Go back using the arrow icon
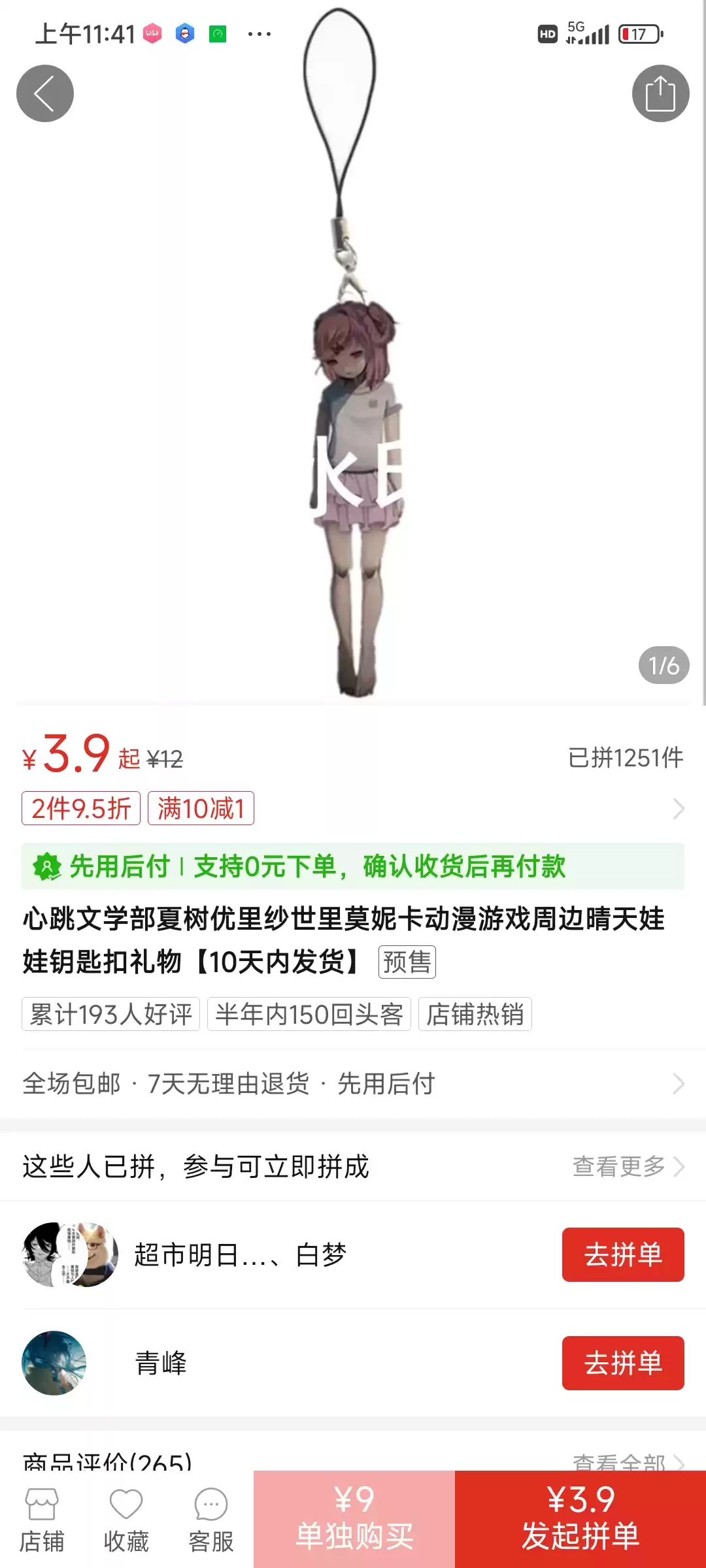This screenshot has height=1568, width=706. pos(45,93)
